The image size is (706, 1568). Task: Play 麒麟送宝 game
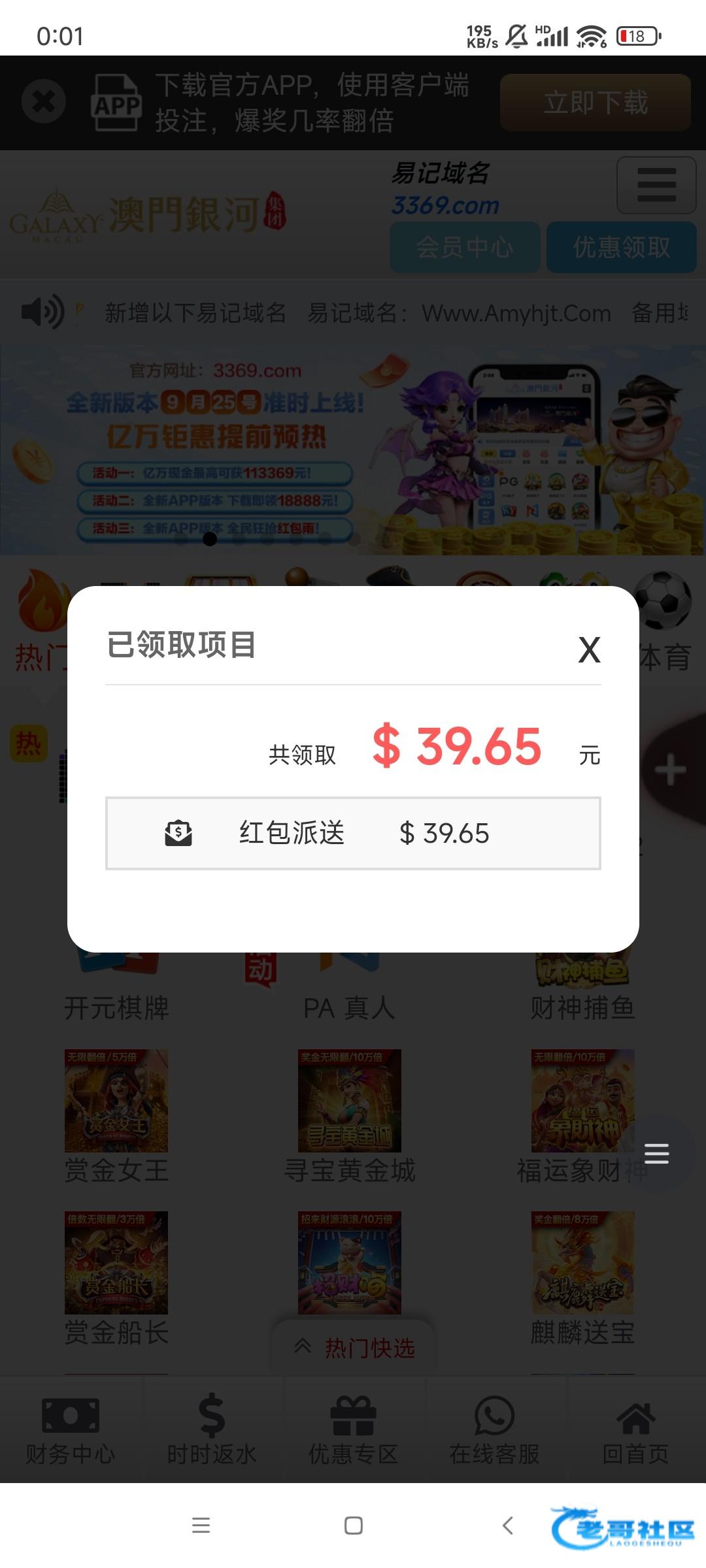(x=582, y=1279)
